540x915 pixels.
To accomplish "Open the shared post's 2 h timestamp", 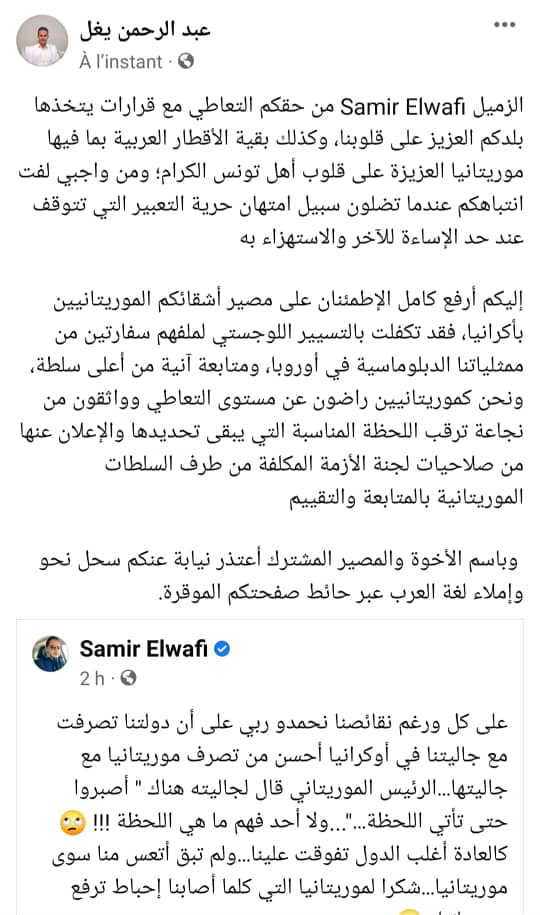I will point(92,678).
